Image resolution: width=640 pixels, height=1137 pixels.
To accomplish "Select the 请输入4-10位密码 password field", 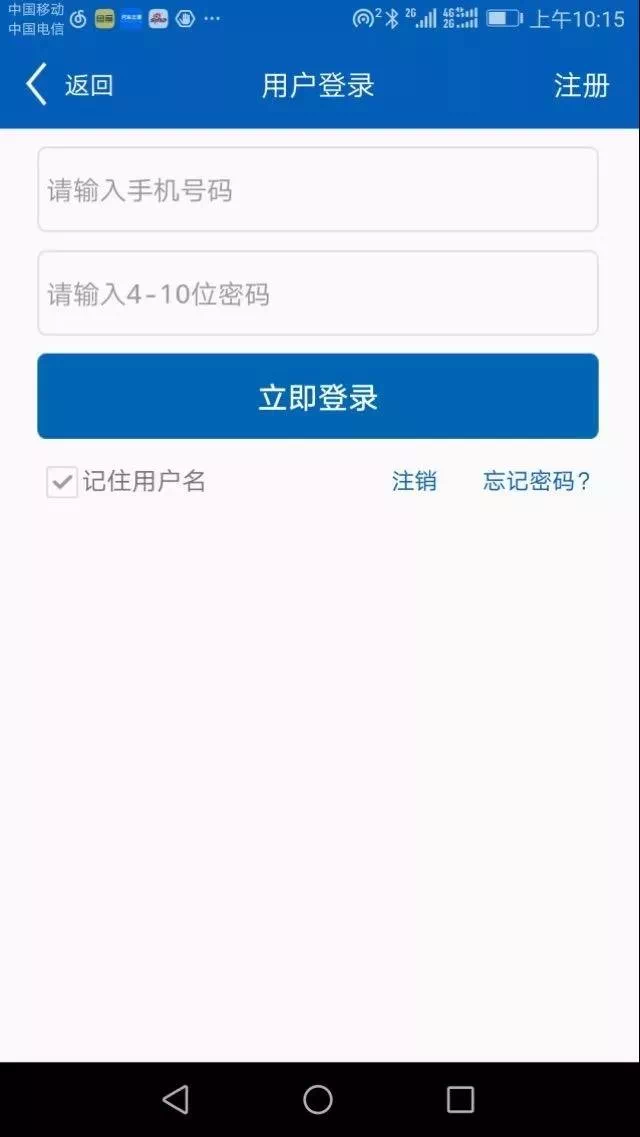I will [x=318, y=294].
